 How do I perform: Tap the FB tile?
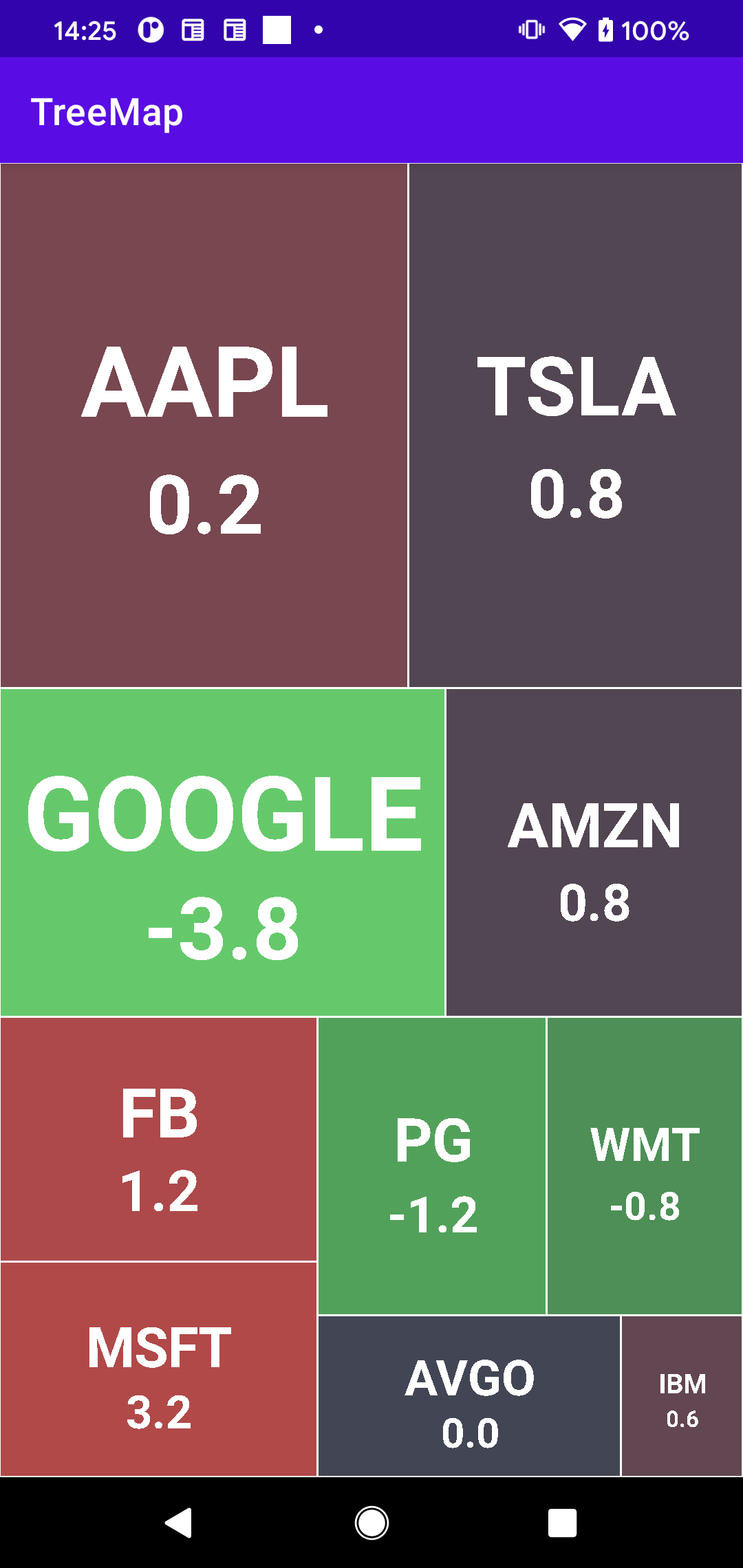coord(158,1139)
